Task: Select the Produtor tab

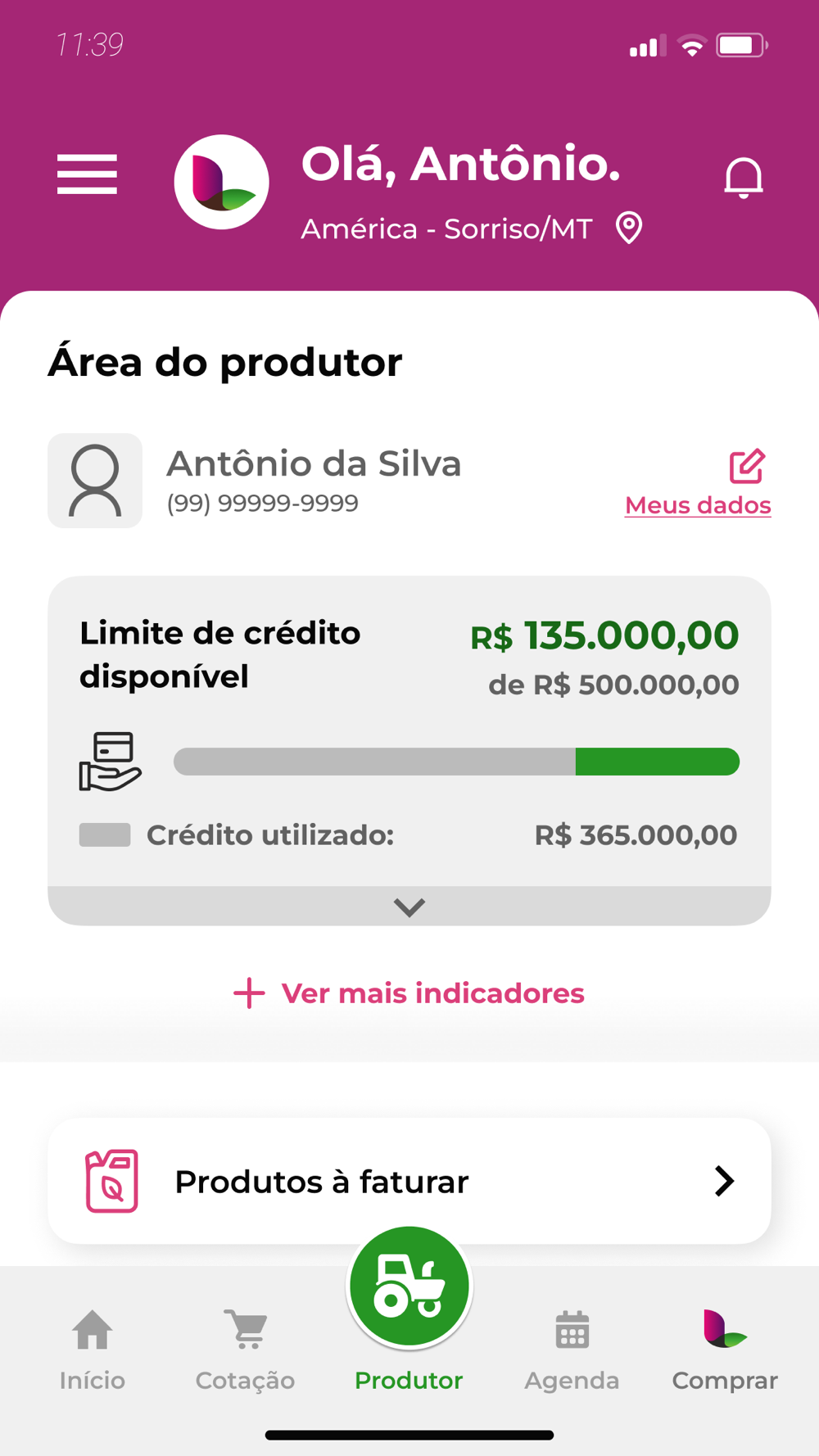Action: click(x=409, y=1310)
